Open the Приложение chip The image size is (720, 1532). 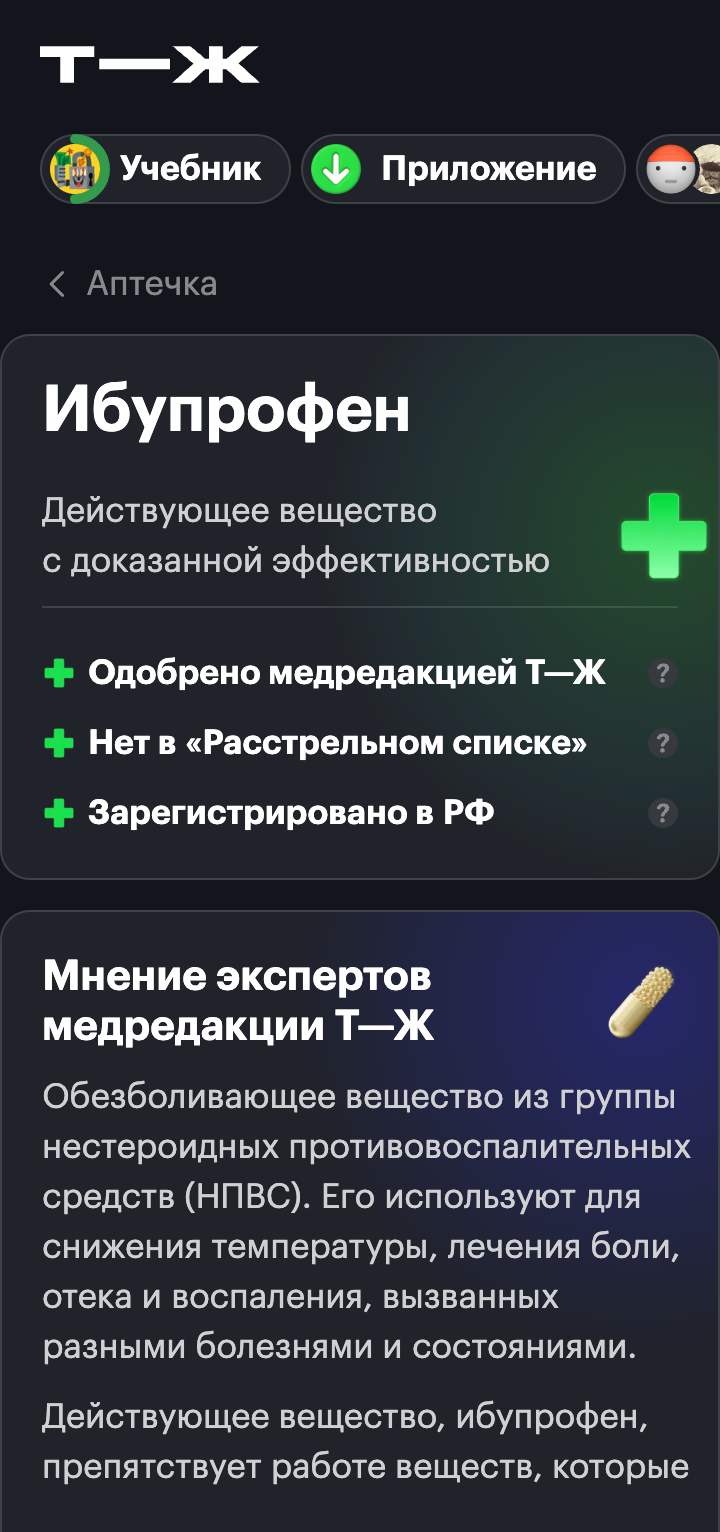coord(463,169)
